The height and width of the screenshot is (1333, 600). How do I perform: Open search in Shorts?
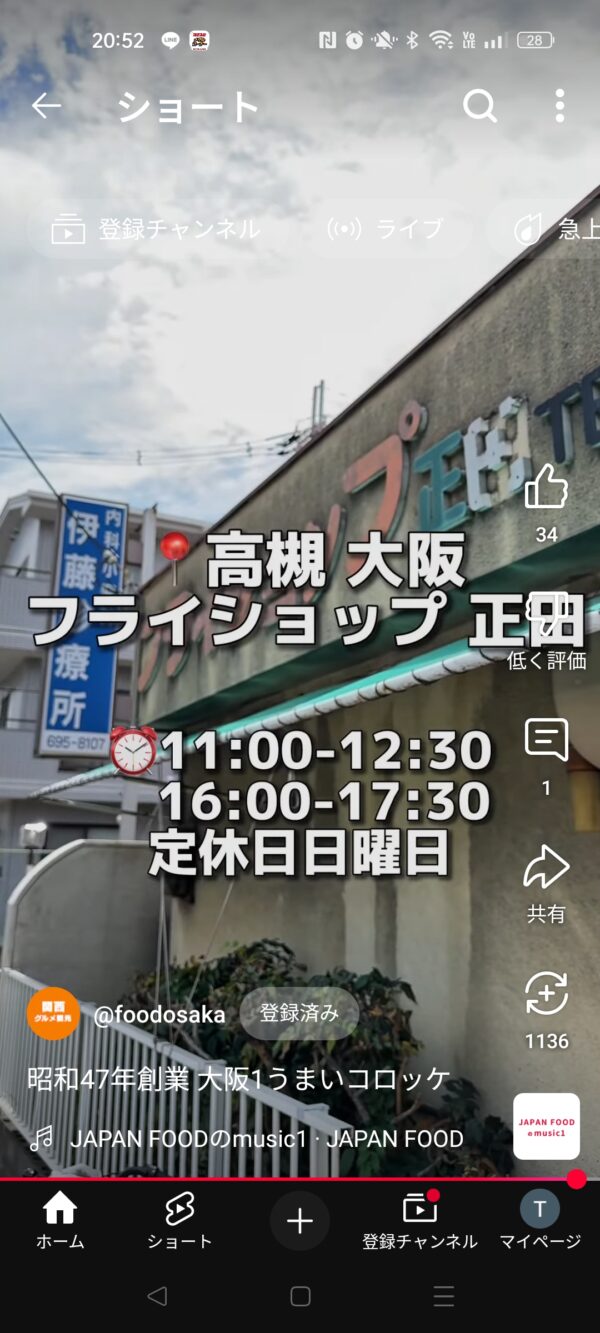[x=480, y=106]
